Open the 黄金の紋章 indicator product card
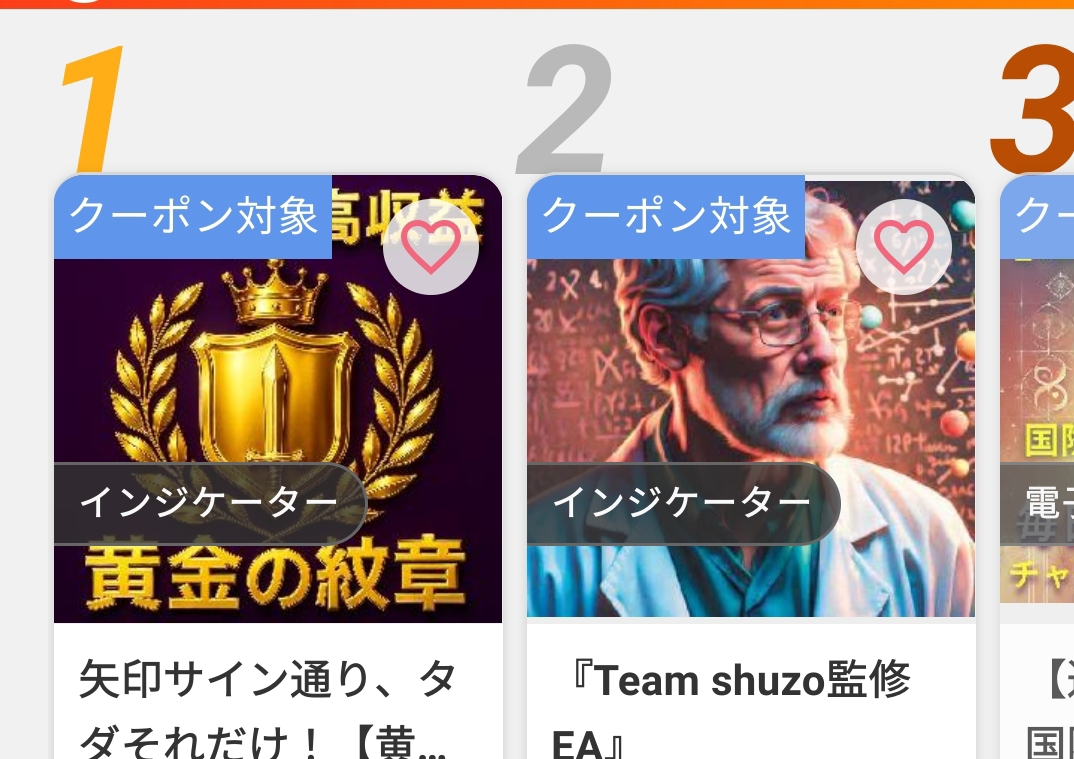Screen dimensions: 1074x759 pyautogui.click(x=277, y=400)
